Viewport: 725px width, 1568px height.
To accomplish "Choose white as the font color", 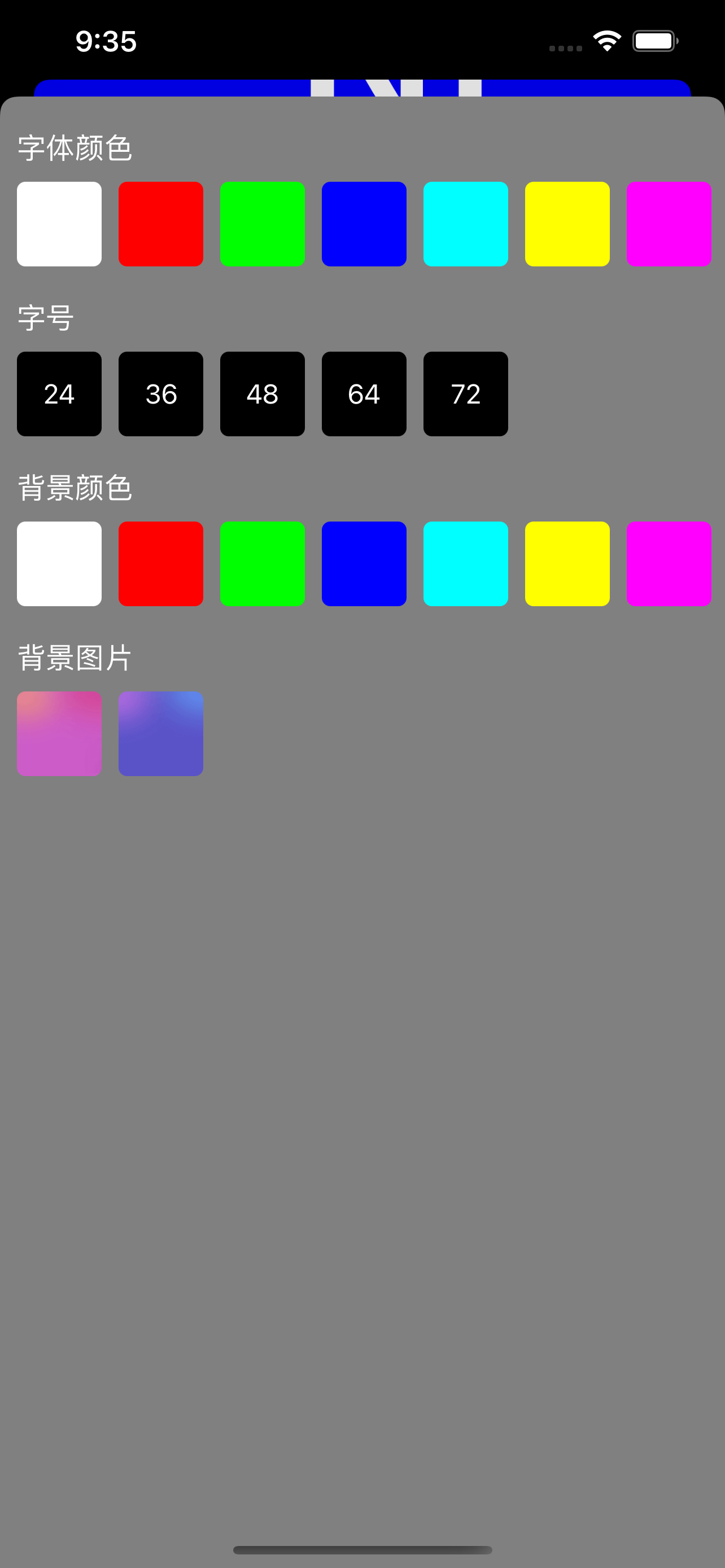I will 59,224.
